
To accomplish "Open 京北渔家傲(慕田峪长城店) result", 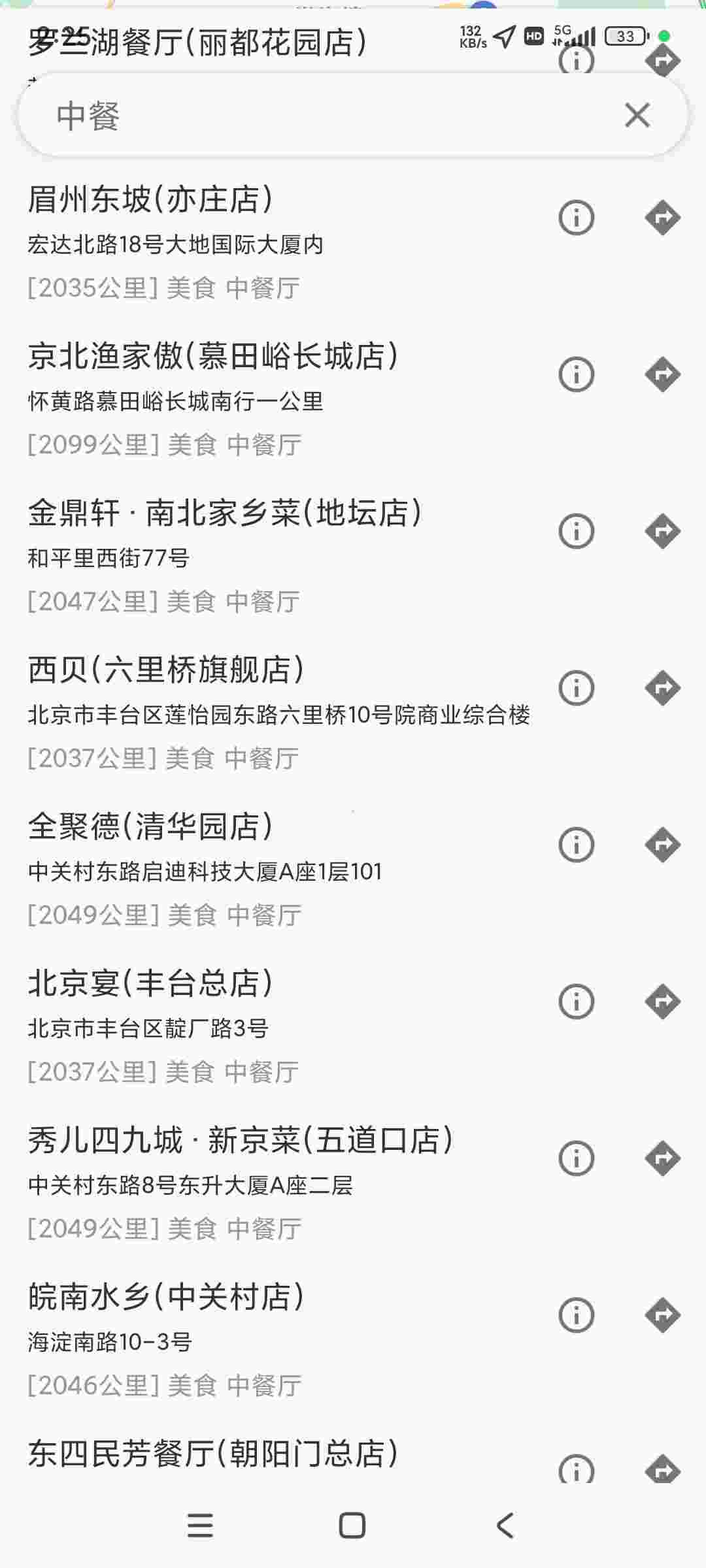I will (x=261, y=399).
